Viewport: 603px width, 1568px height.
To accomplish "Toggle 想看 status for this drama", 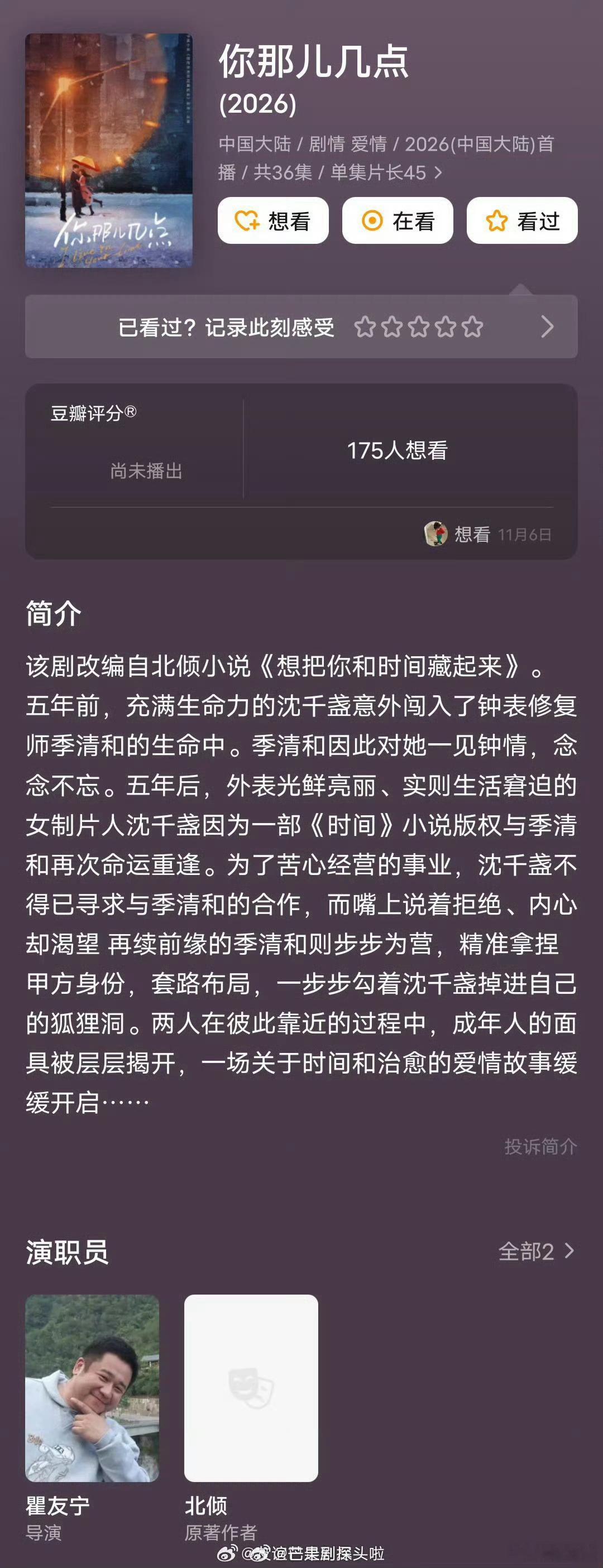I will pos(272,222).
